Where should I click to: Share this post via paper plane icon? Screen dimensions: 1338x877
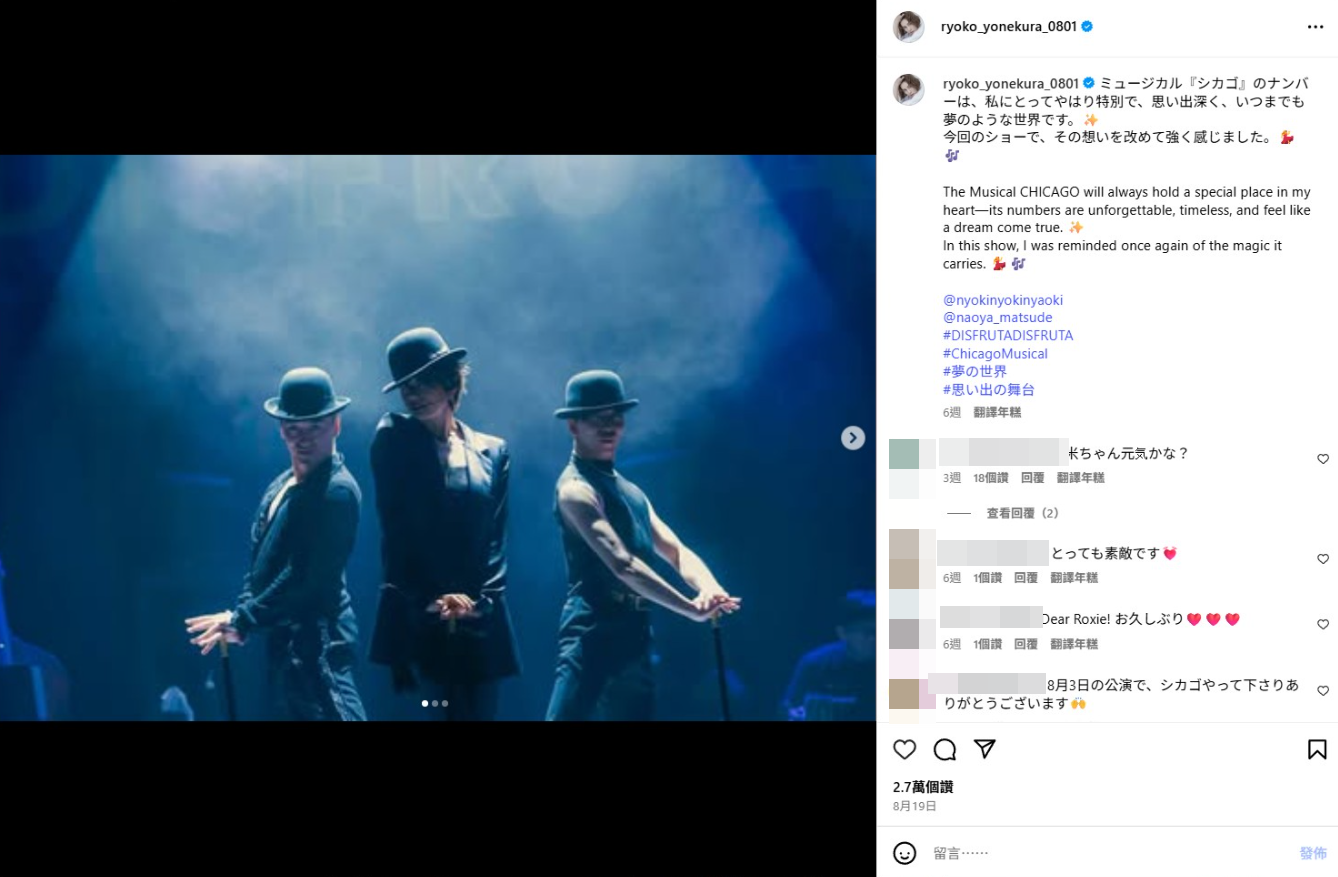point(985,749)
